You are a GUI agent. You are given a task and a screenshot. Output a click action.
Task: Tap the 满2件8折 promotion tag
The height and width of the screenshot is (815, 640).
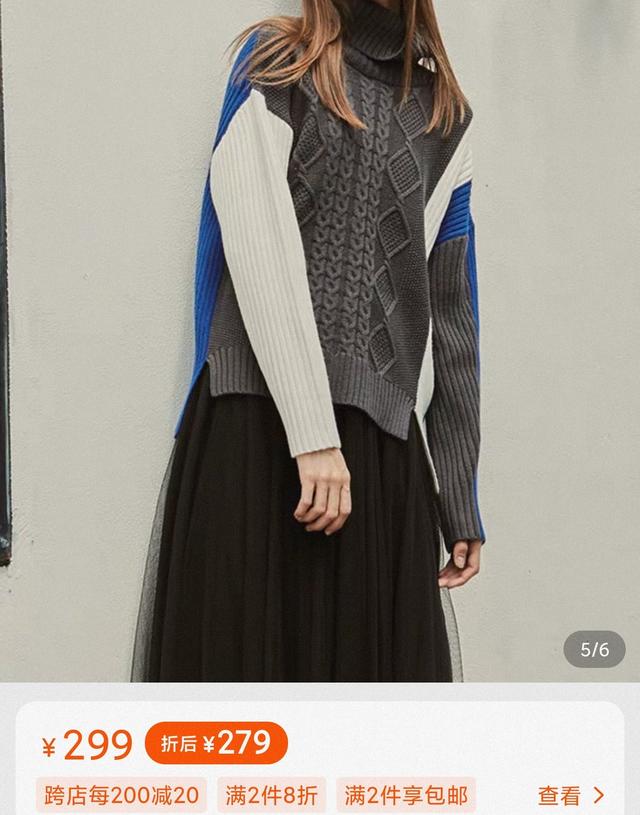click(x=271, y=796)
